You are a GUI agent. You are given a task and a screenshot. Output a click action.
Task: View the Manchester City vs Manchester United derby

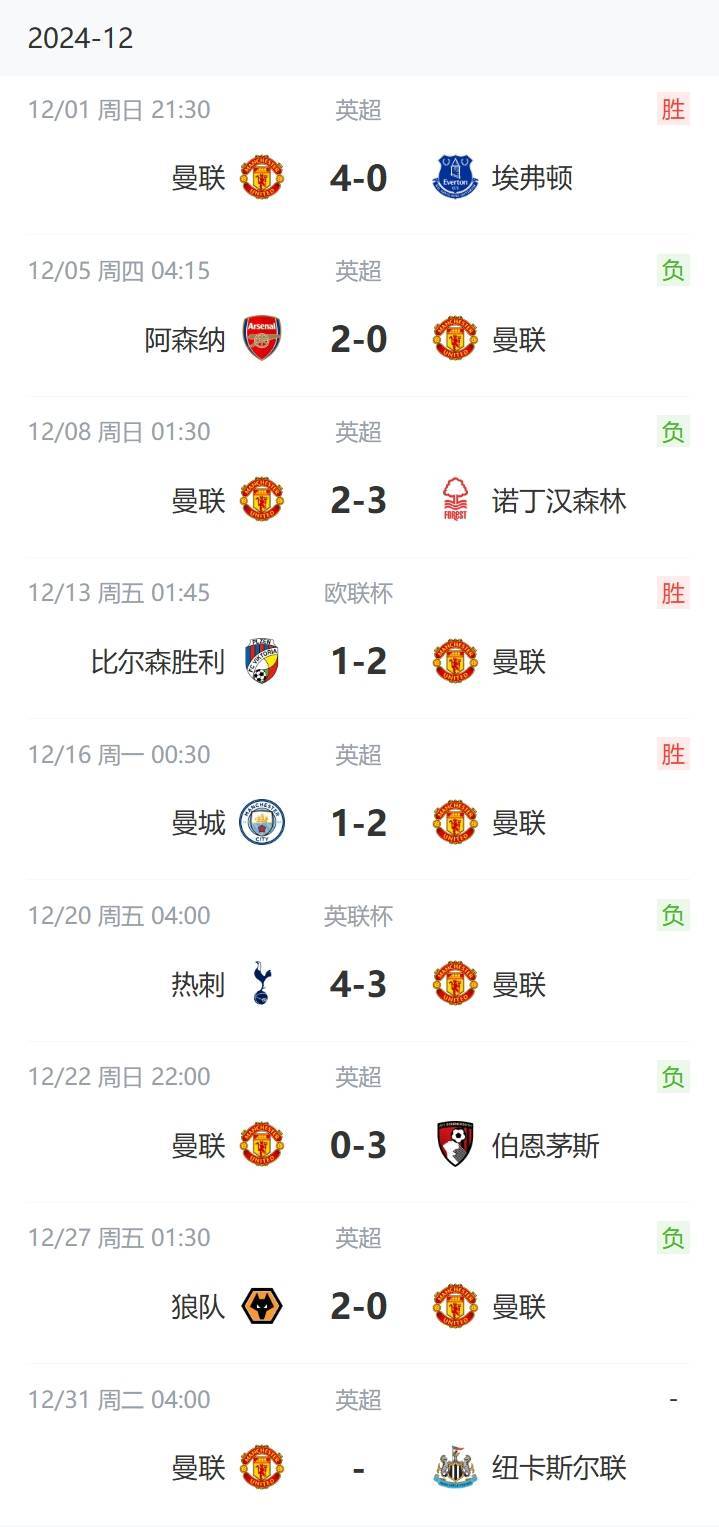(x=359, y=823)
